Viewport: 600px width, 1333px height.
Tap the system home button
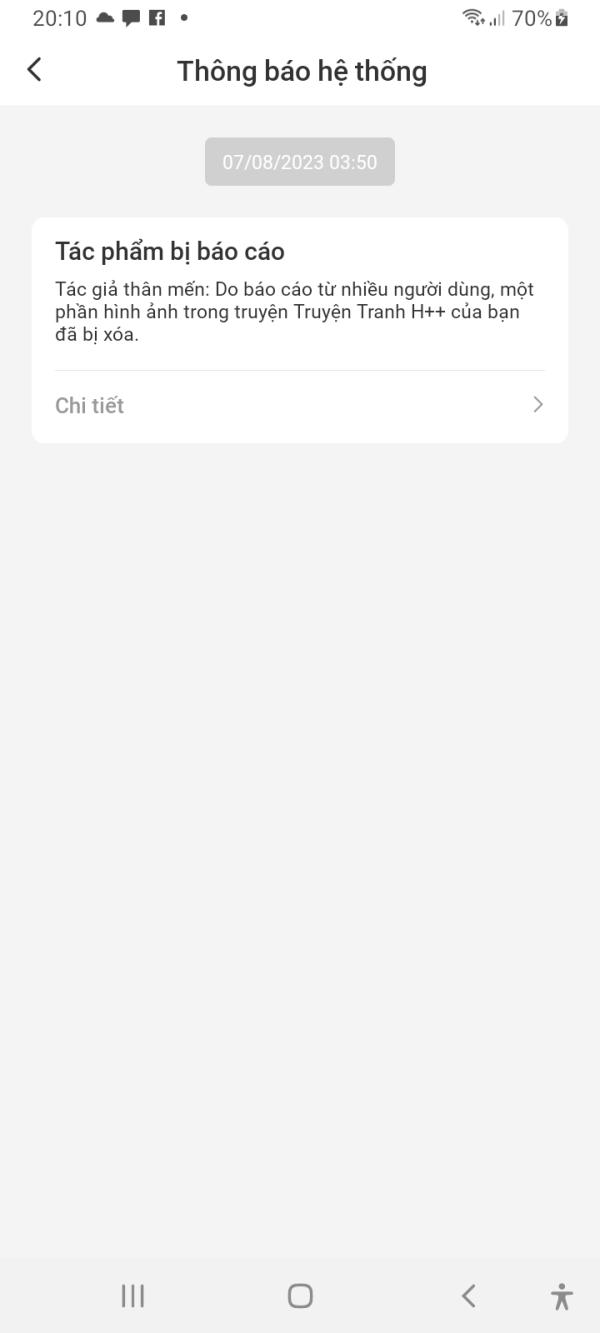(300, 1296)
